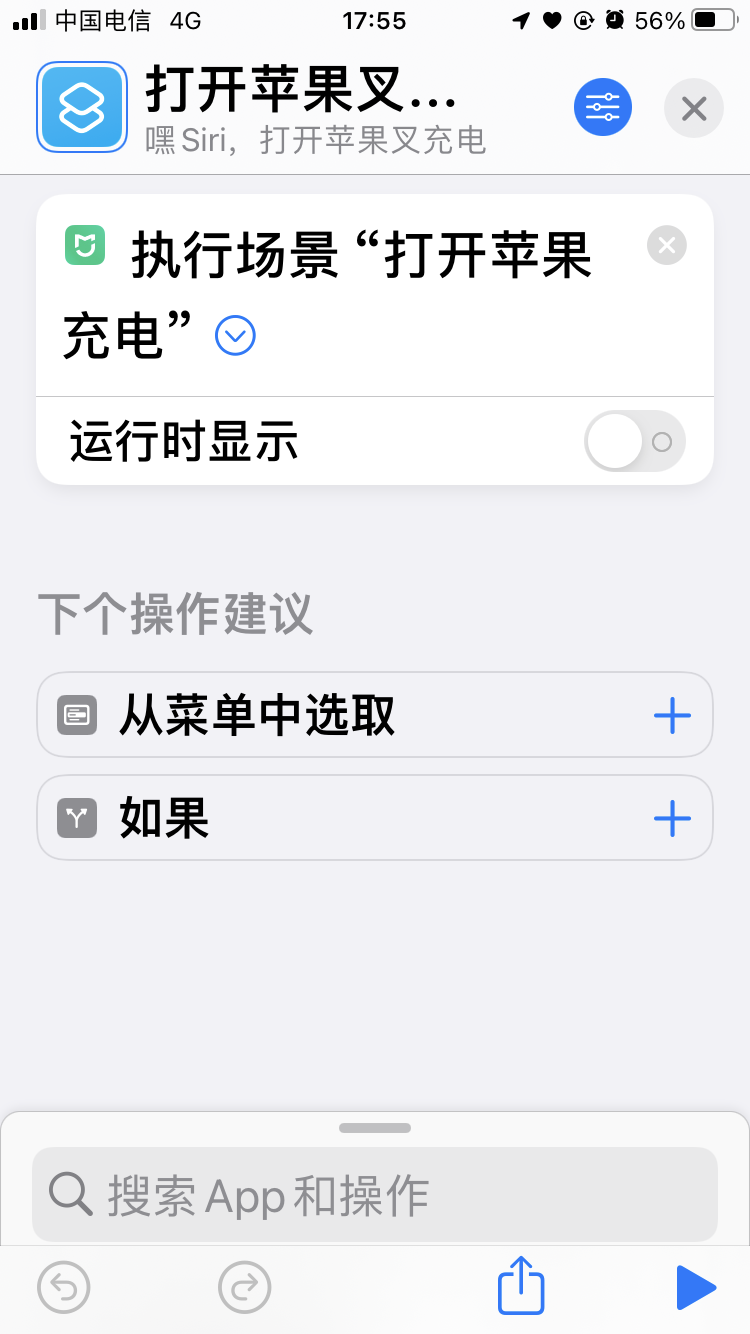Undo the last edit

64,1287
